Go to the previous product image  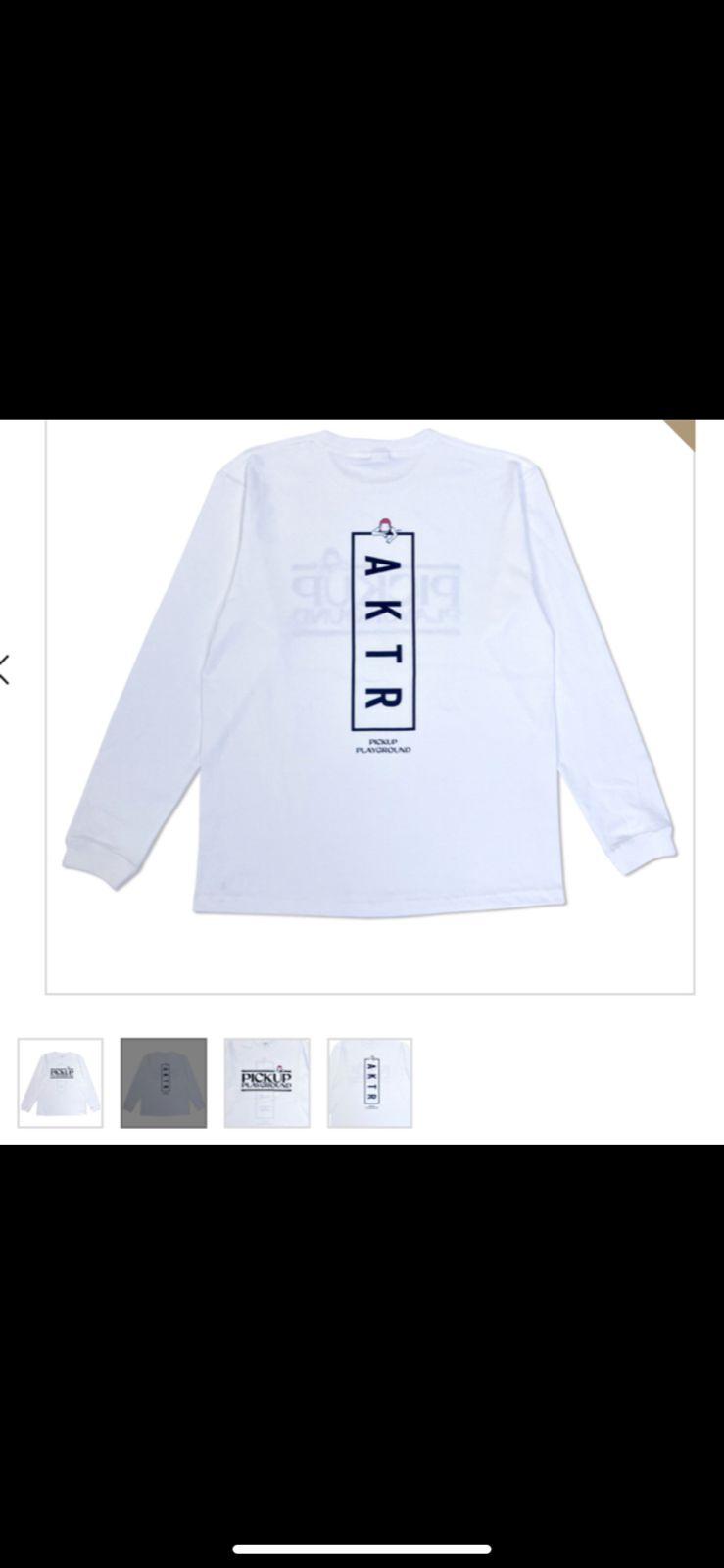click(x=6, y=669)
